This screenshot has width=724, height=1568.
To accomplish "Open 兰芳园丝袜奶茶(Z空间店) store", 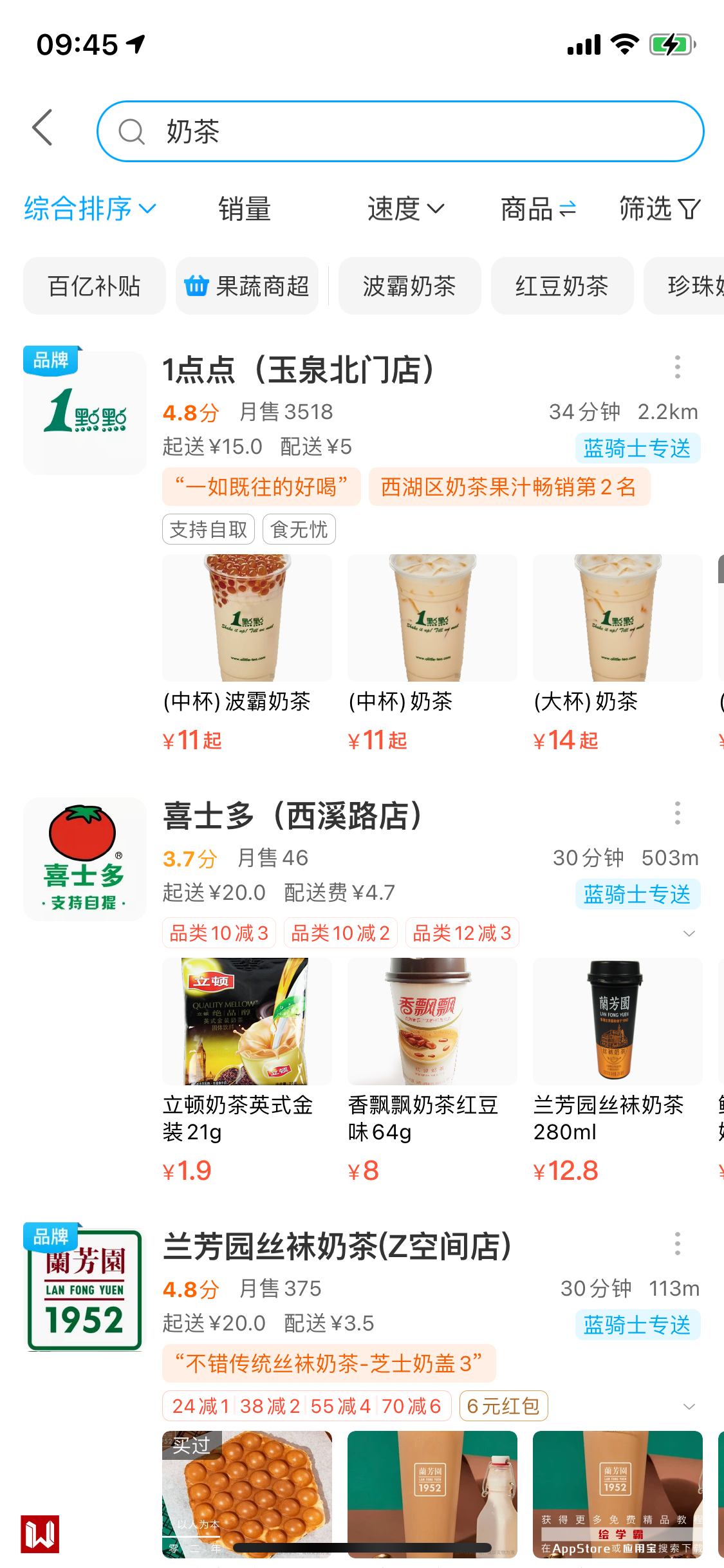I will click(337, 1247).
